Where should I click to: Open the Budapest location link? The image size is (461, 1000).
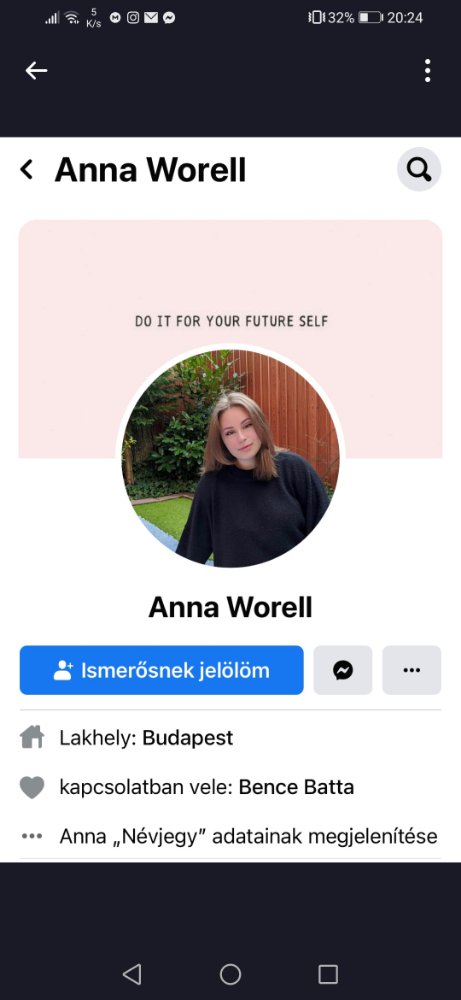(187, 738)
